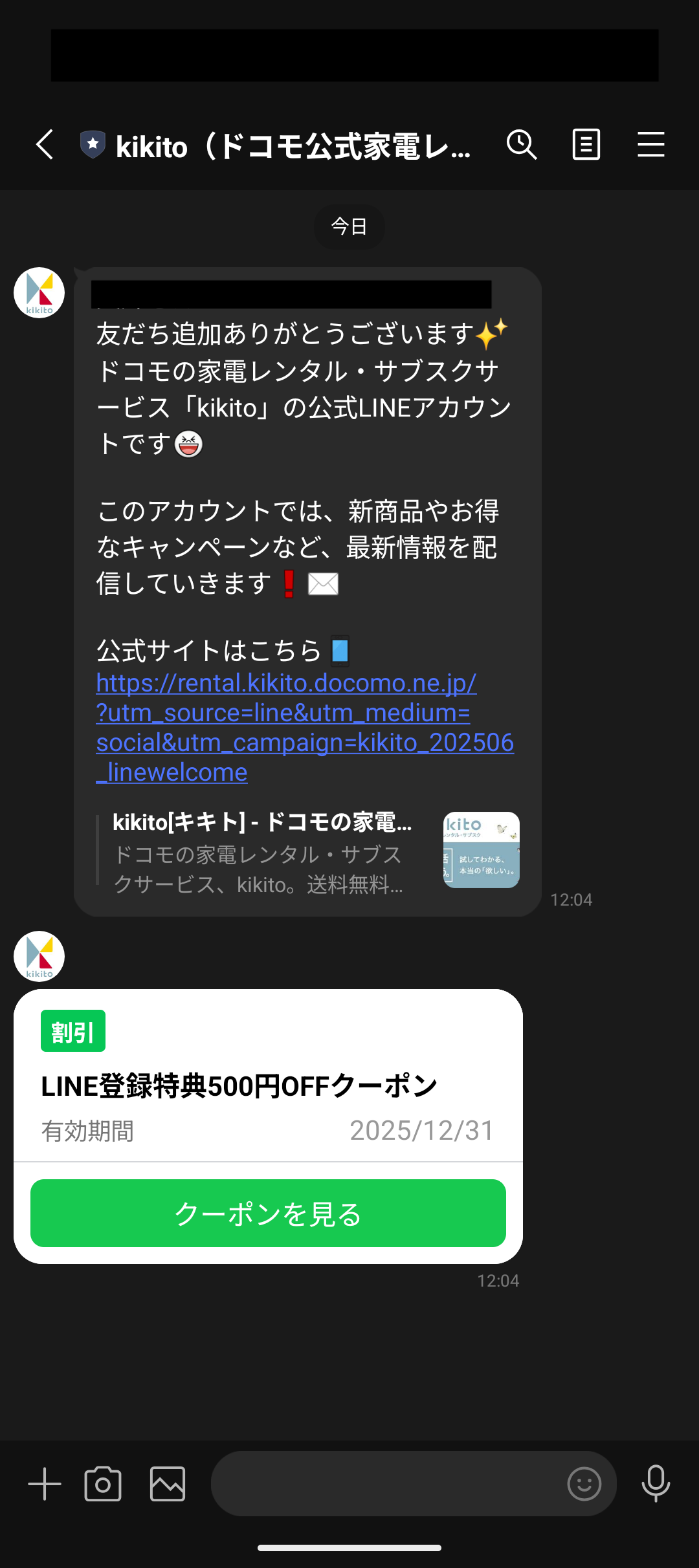Launch the camera from chat bar

(x=103, y=1483)
